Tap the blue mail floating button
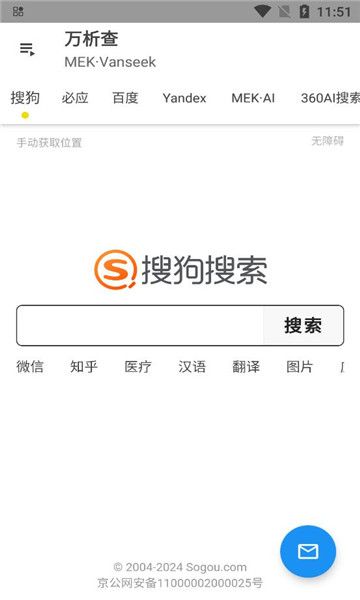360x600 pixels. click(x=308, y=551)
